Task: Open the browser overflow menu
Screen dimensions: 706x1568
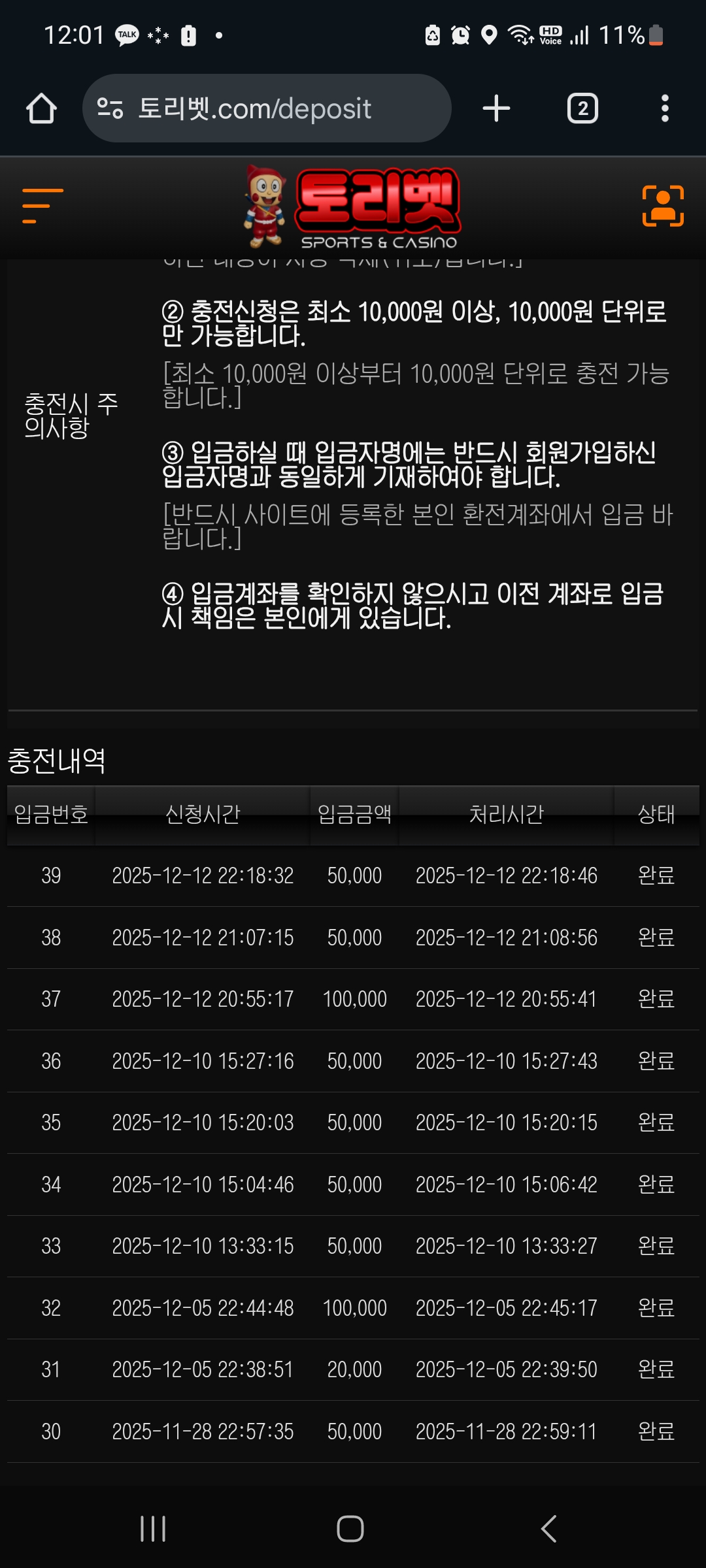Action: click(665, 108)
